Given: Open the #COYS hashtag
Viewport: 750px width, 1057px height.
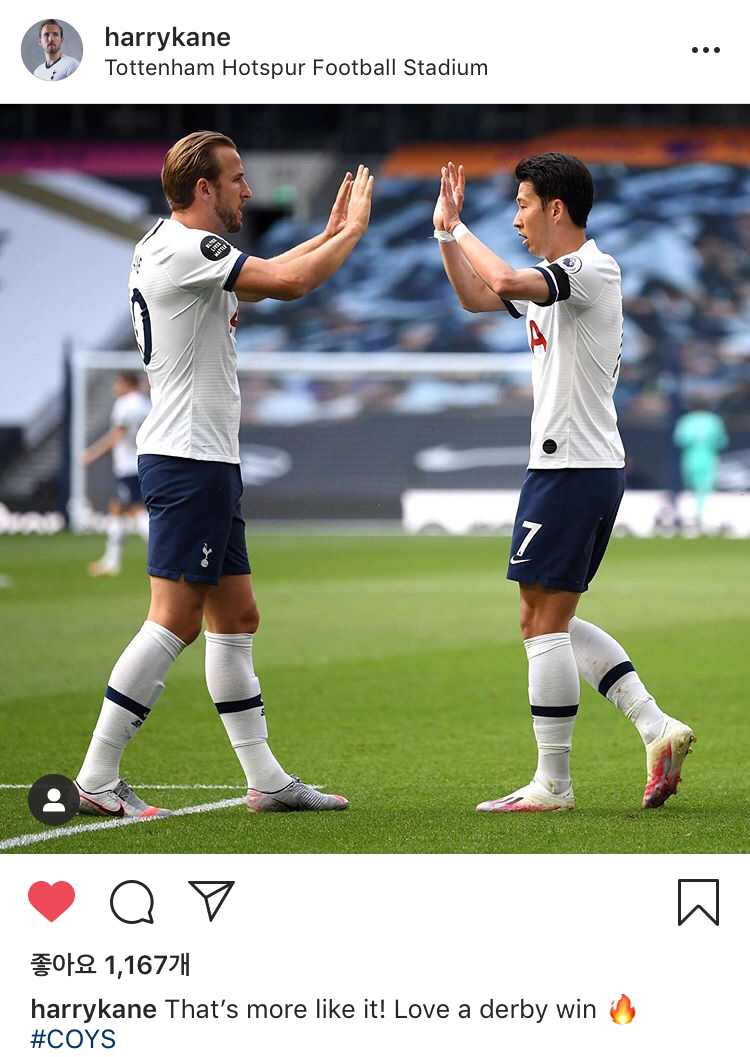Looking at the screenshot, I should [x=73, y=1038].
